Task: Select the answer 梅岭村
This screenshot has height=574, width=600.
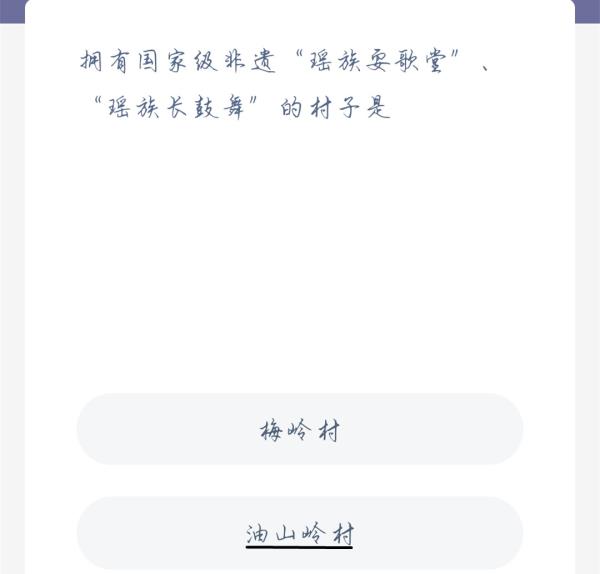Action: point(300,430)
